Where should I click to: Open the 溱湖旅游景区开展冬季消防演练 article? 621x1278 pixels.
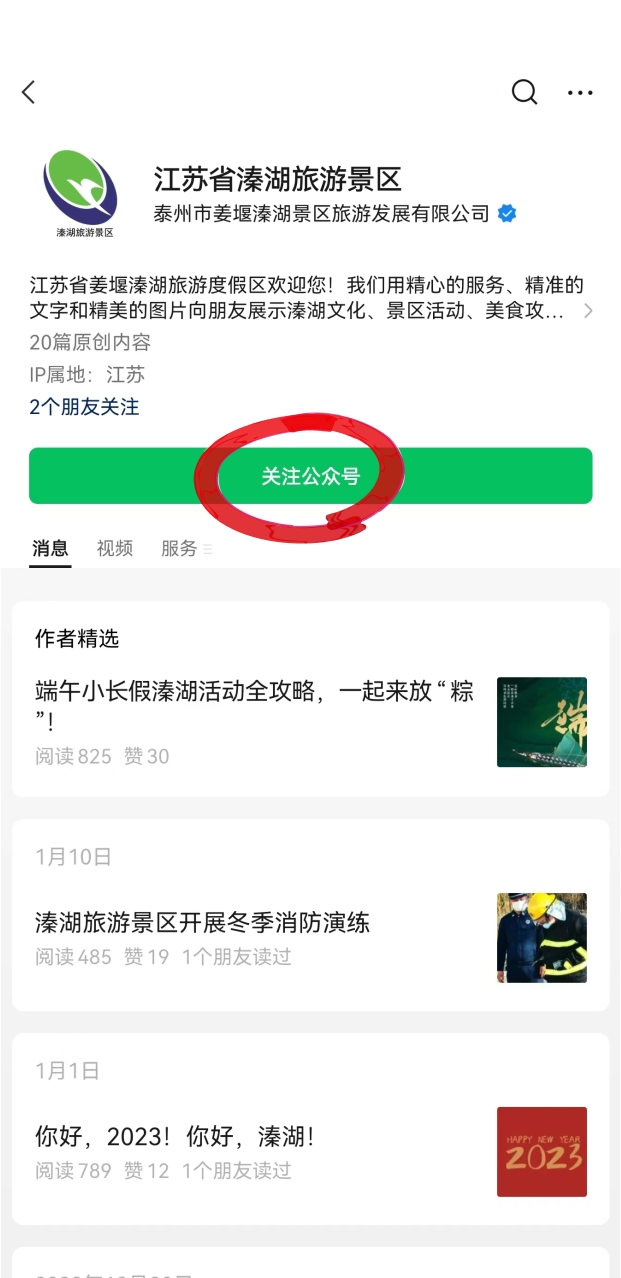coord(203,922)
